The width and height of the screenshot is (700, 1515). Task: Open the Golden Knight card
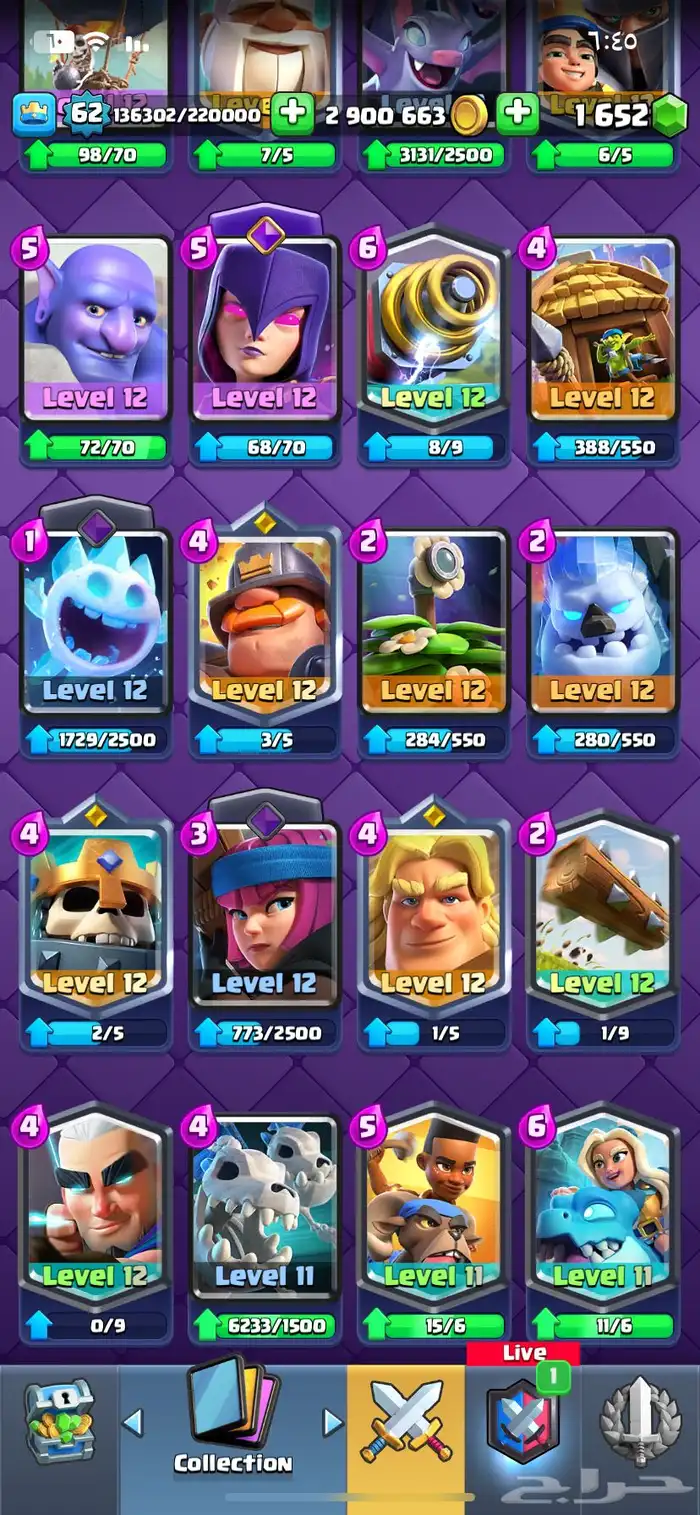click(x=433, y=910)
